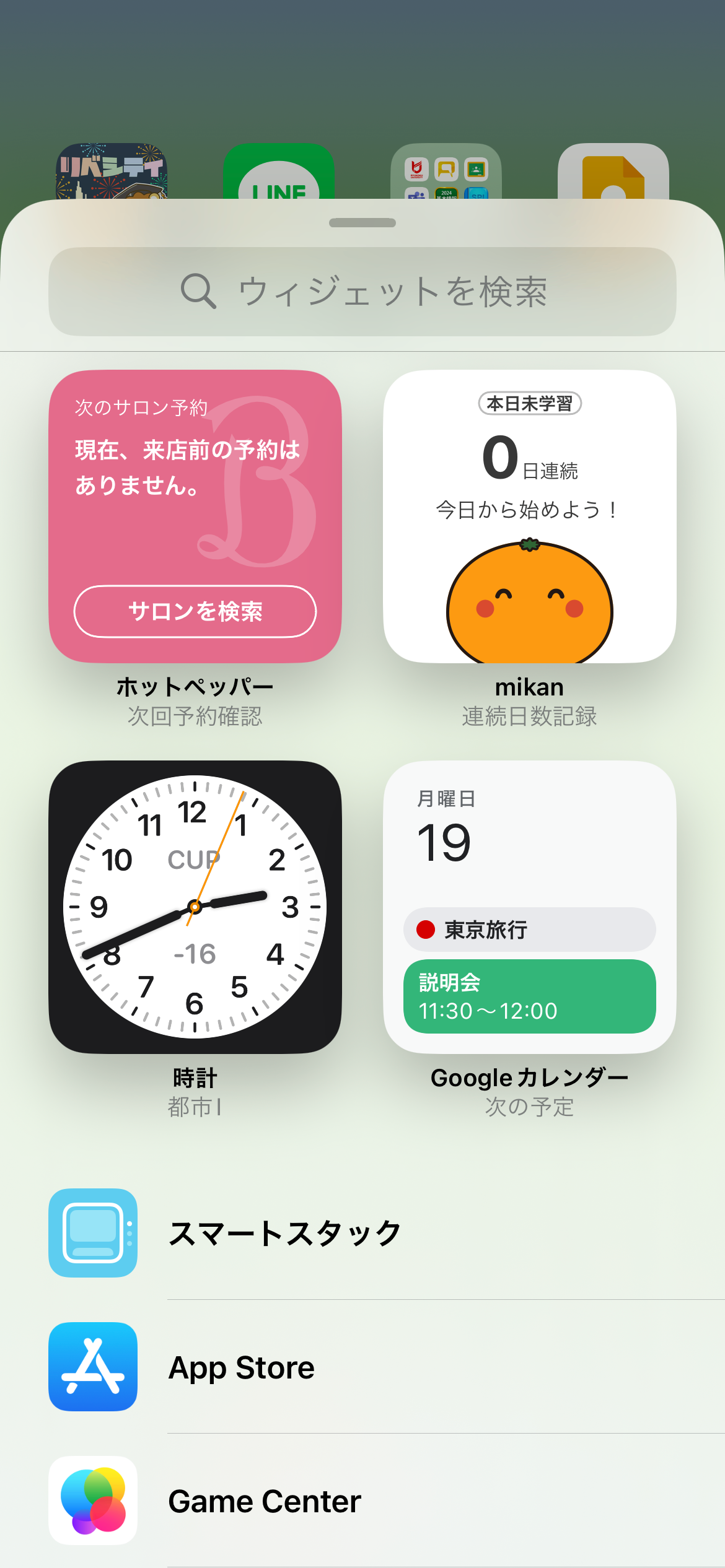Tap the 東京旅行 calendar event
Viewport: 725px width, 1568px height.
530,930
